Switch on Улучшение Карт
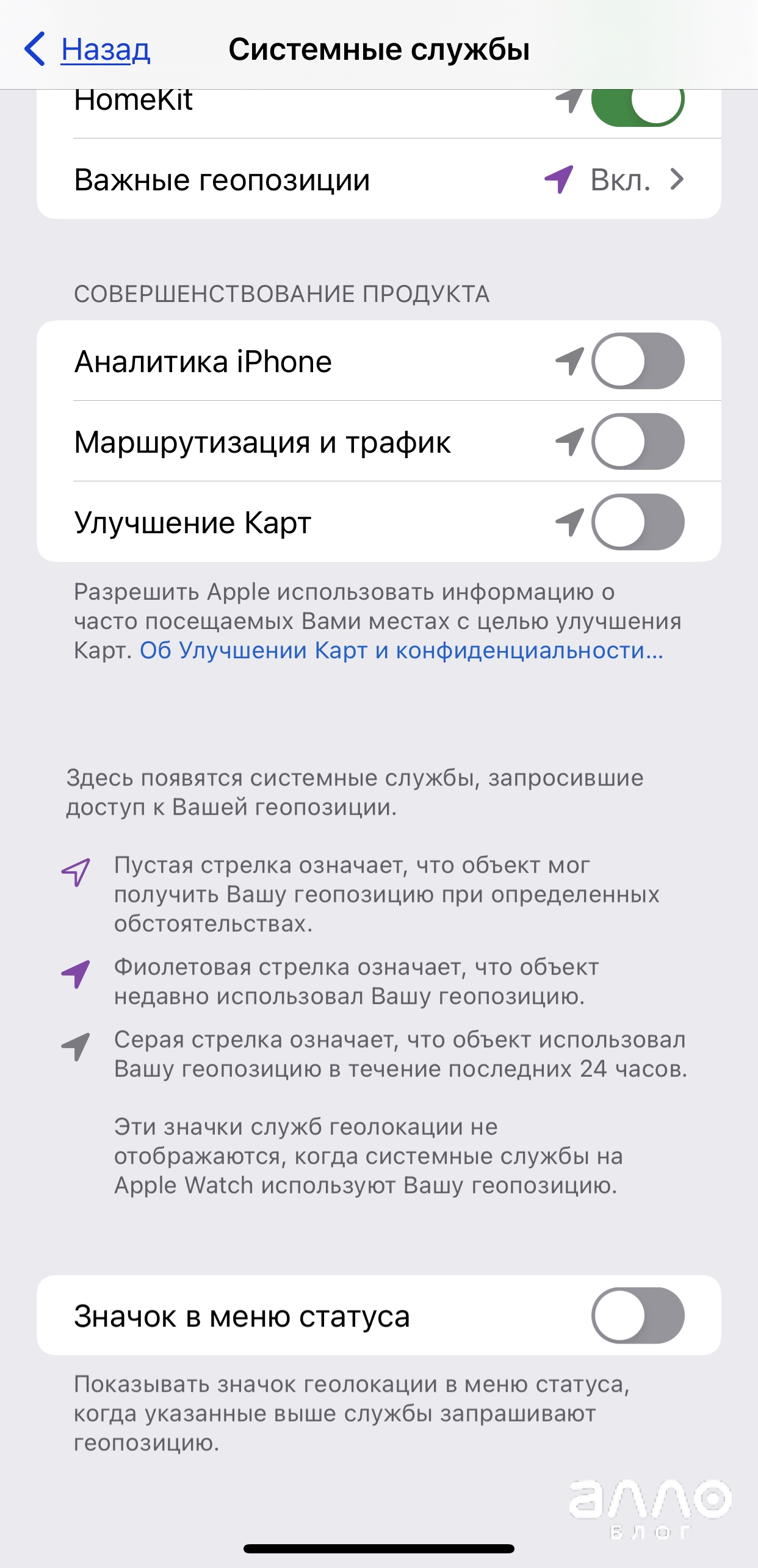This screenshot has height=1568, width=758. point(638,522)
